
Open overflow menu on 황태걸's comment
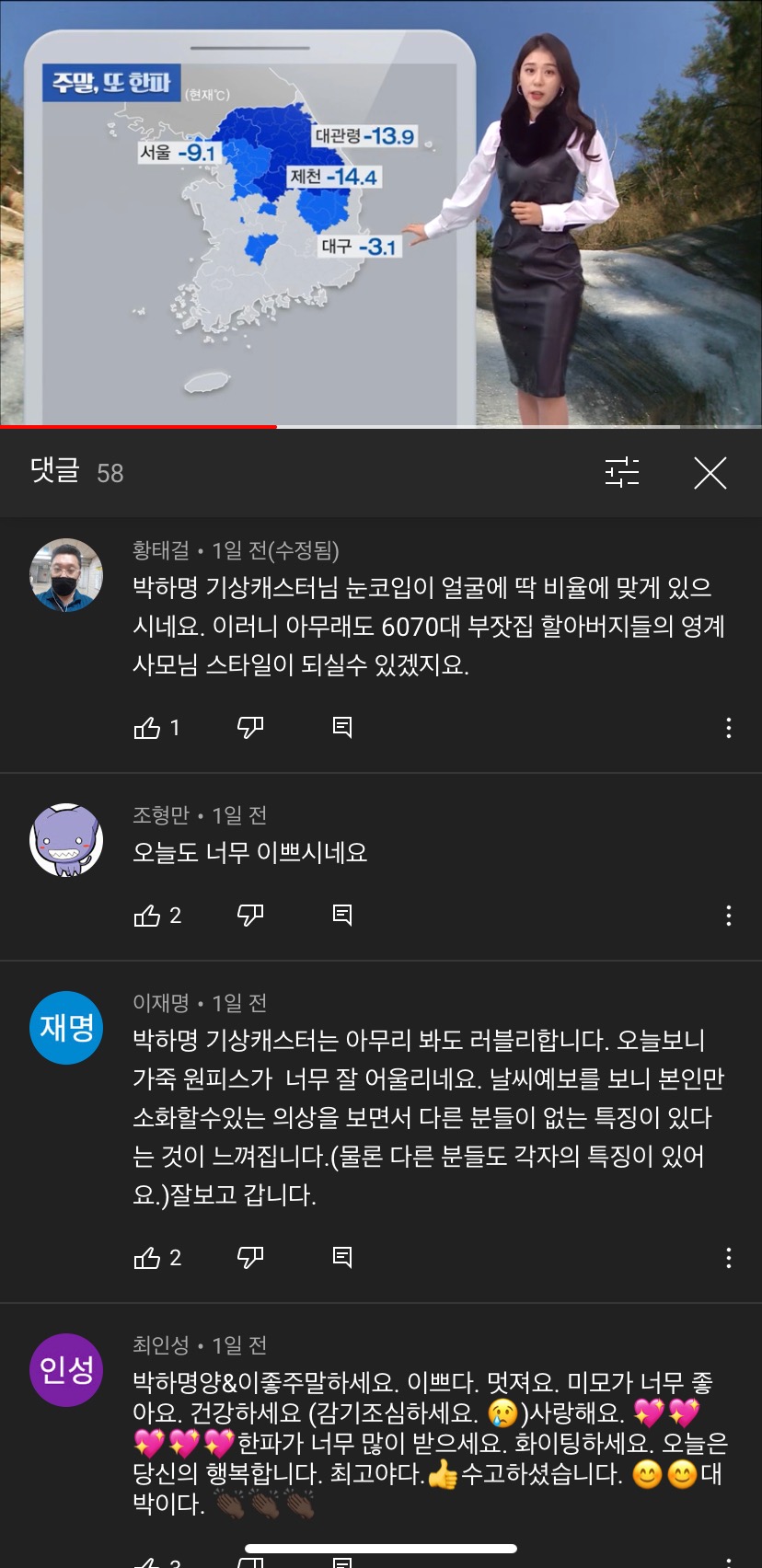[728, 728]
